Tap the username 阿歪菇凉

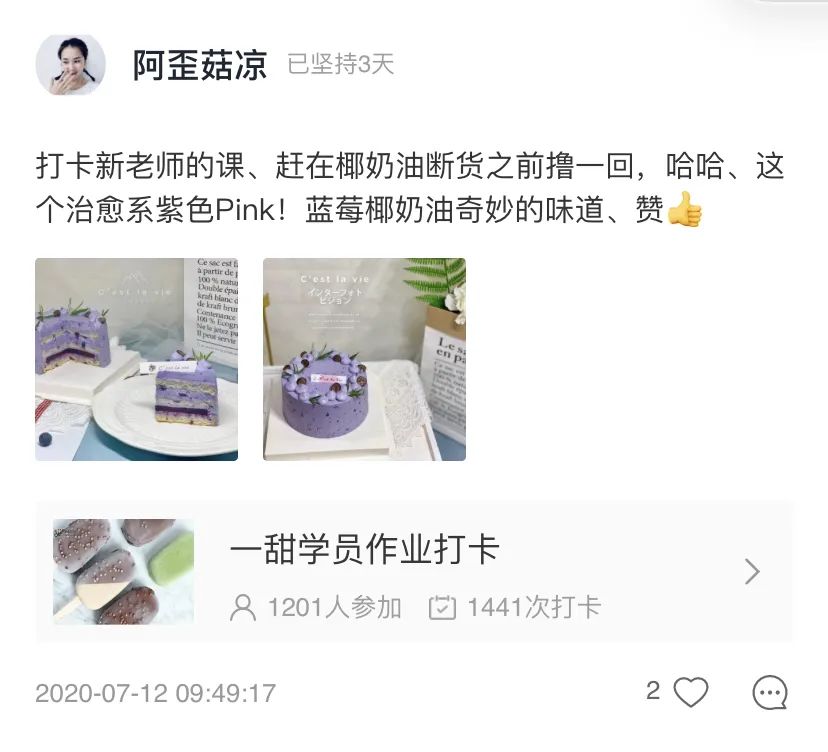200,66
